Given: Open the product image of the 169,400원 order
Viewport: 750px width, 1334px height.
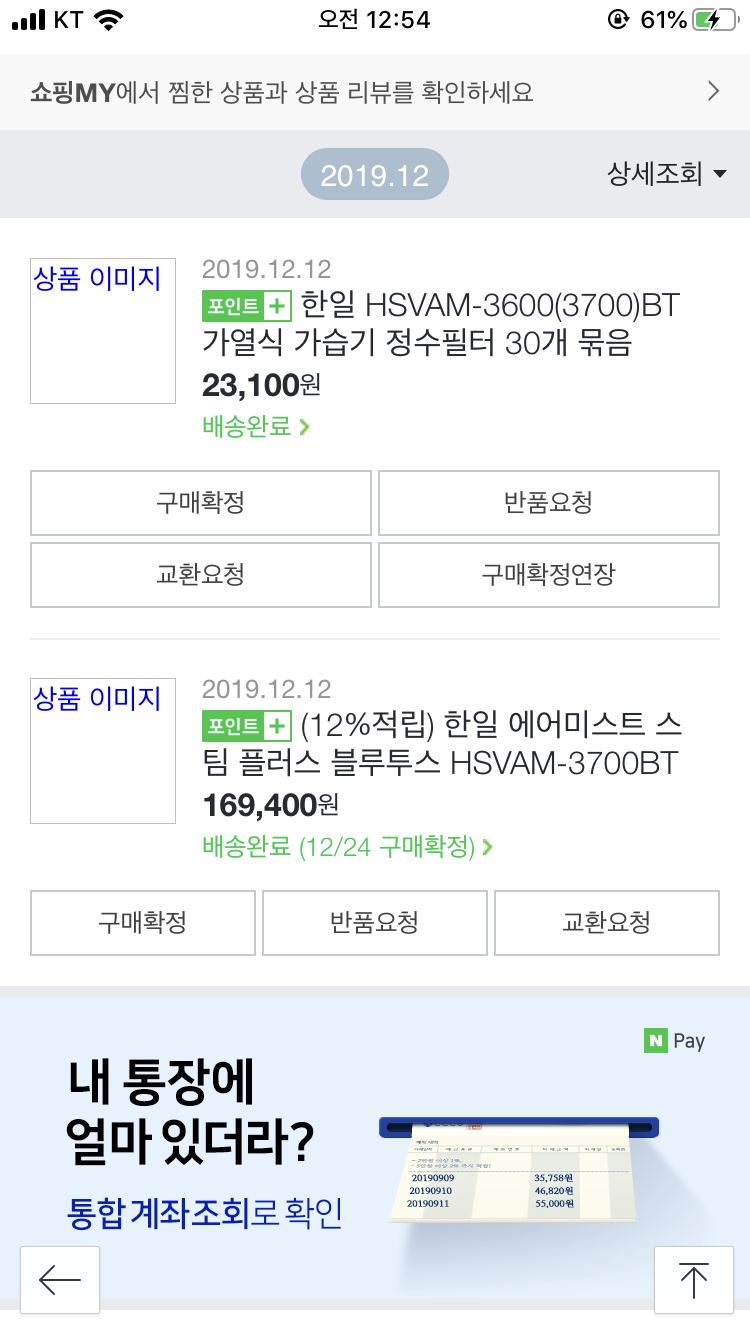Looking at the screenshot, I should (103, 751).
